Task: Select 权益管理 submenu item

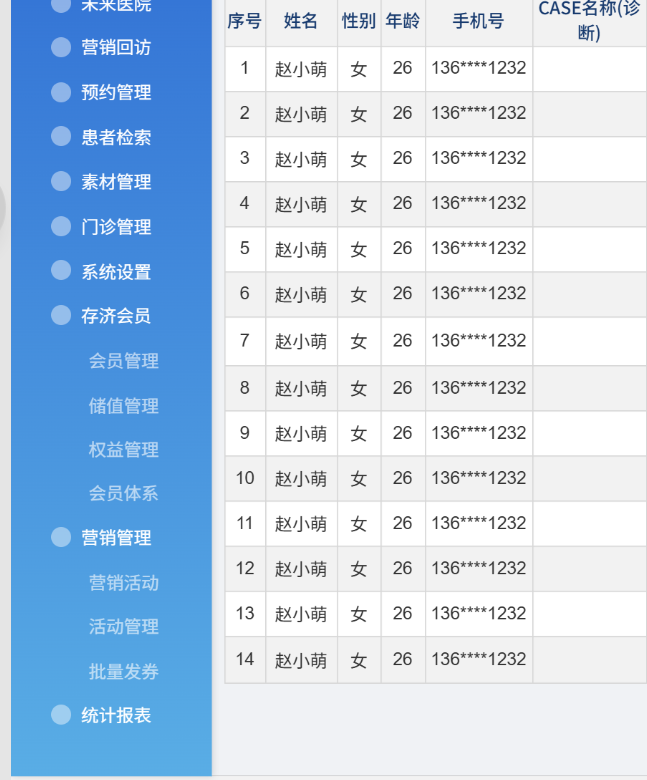Action: coord(123,450)
